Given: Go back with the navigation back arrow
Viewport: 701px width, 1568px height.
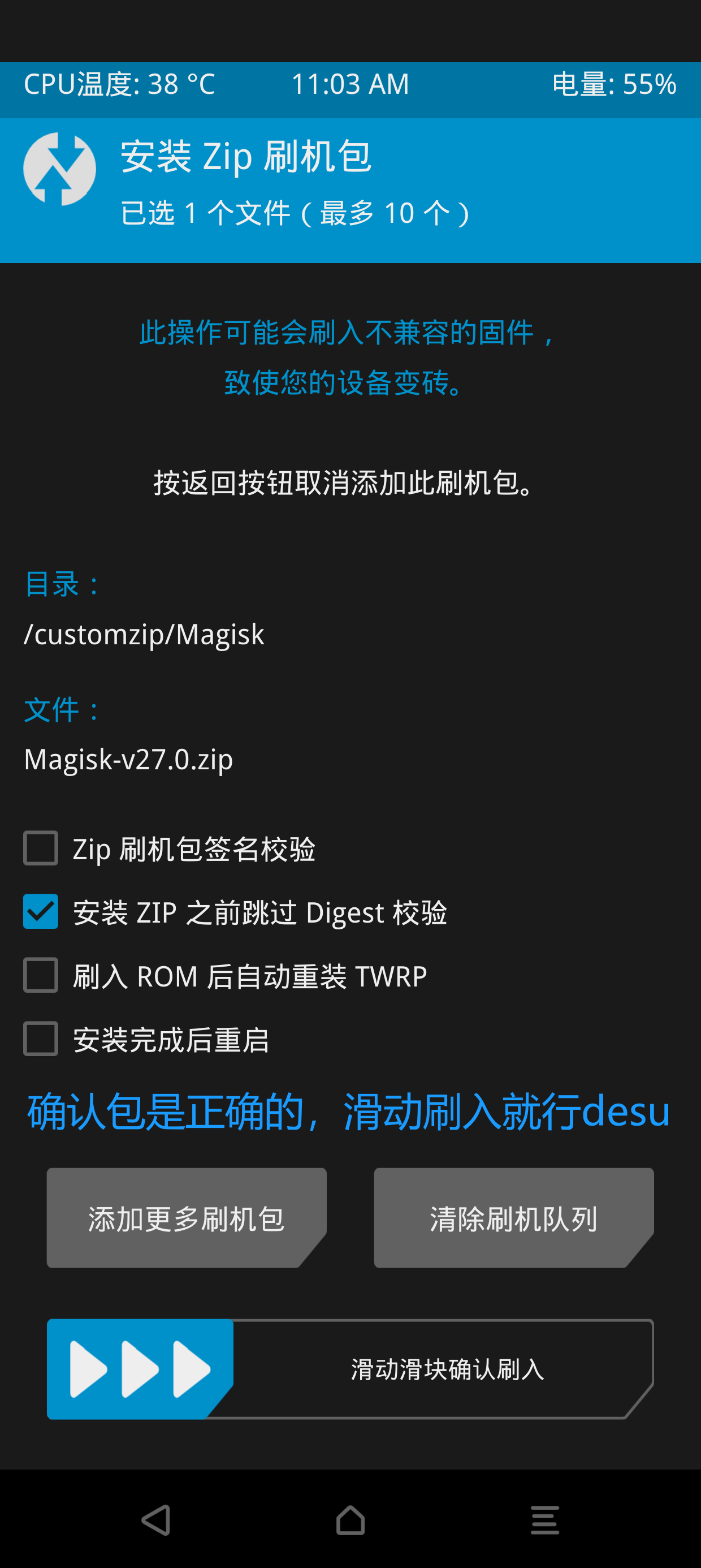Looking at the screenshot, I should point(157,1520).
